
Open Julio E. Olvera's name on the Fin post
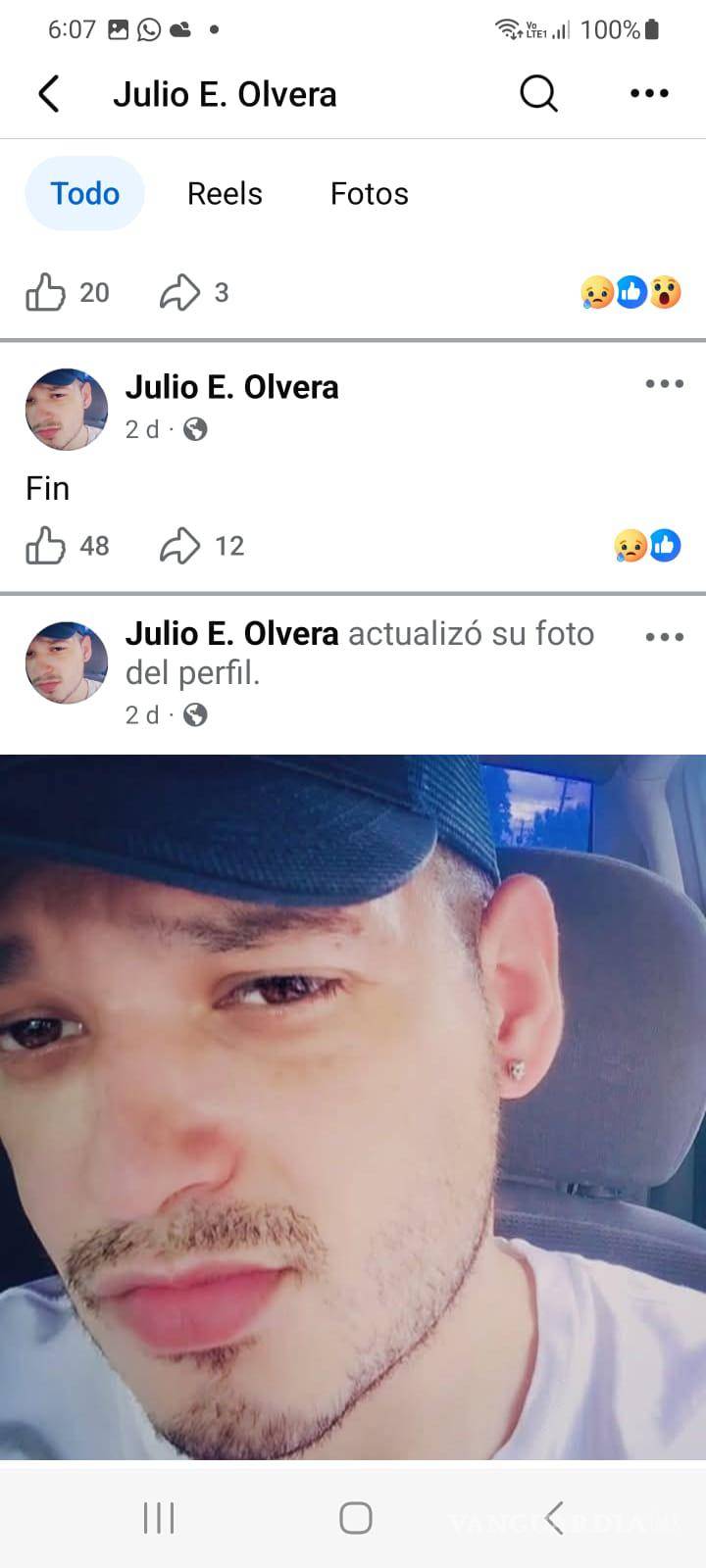(231, 387)
